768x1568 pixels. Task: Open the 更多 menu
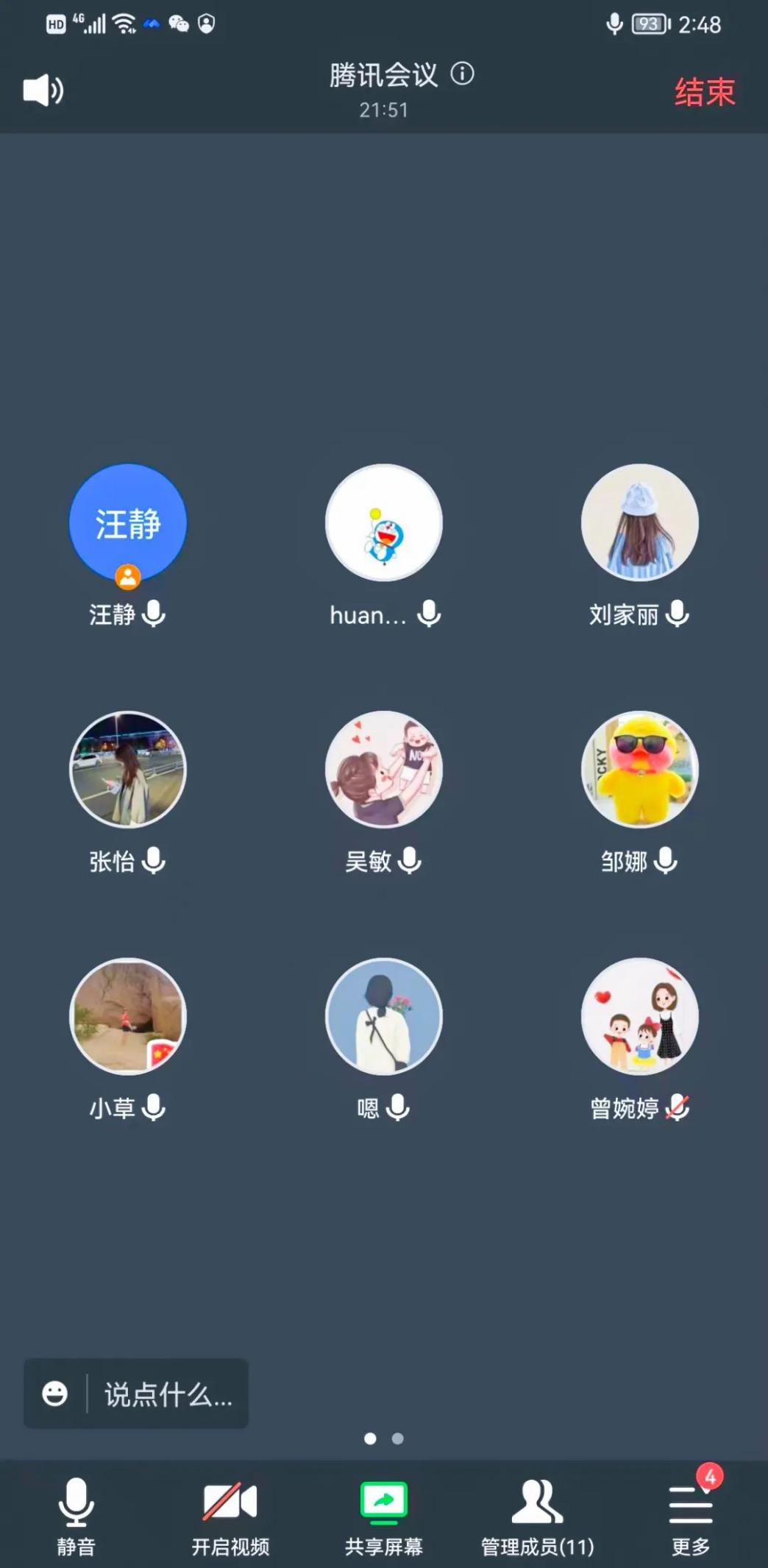[x=691, y=1516]
